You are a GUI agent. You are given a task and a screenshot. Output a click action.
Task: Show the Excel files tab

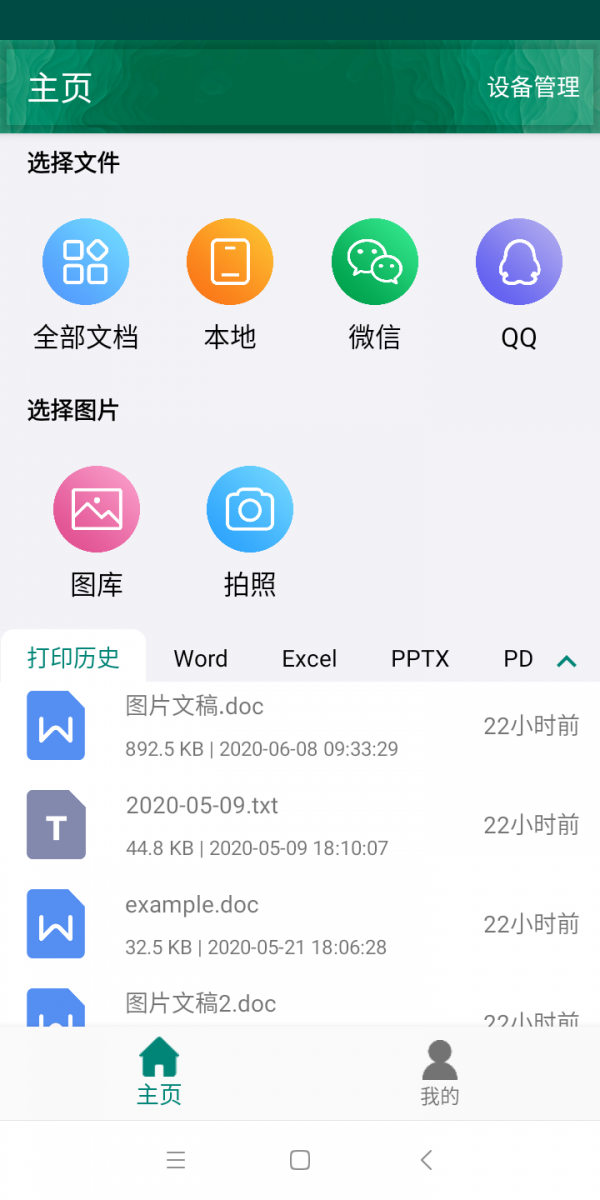pos(309,659)
